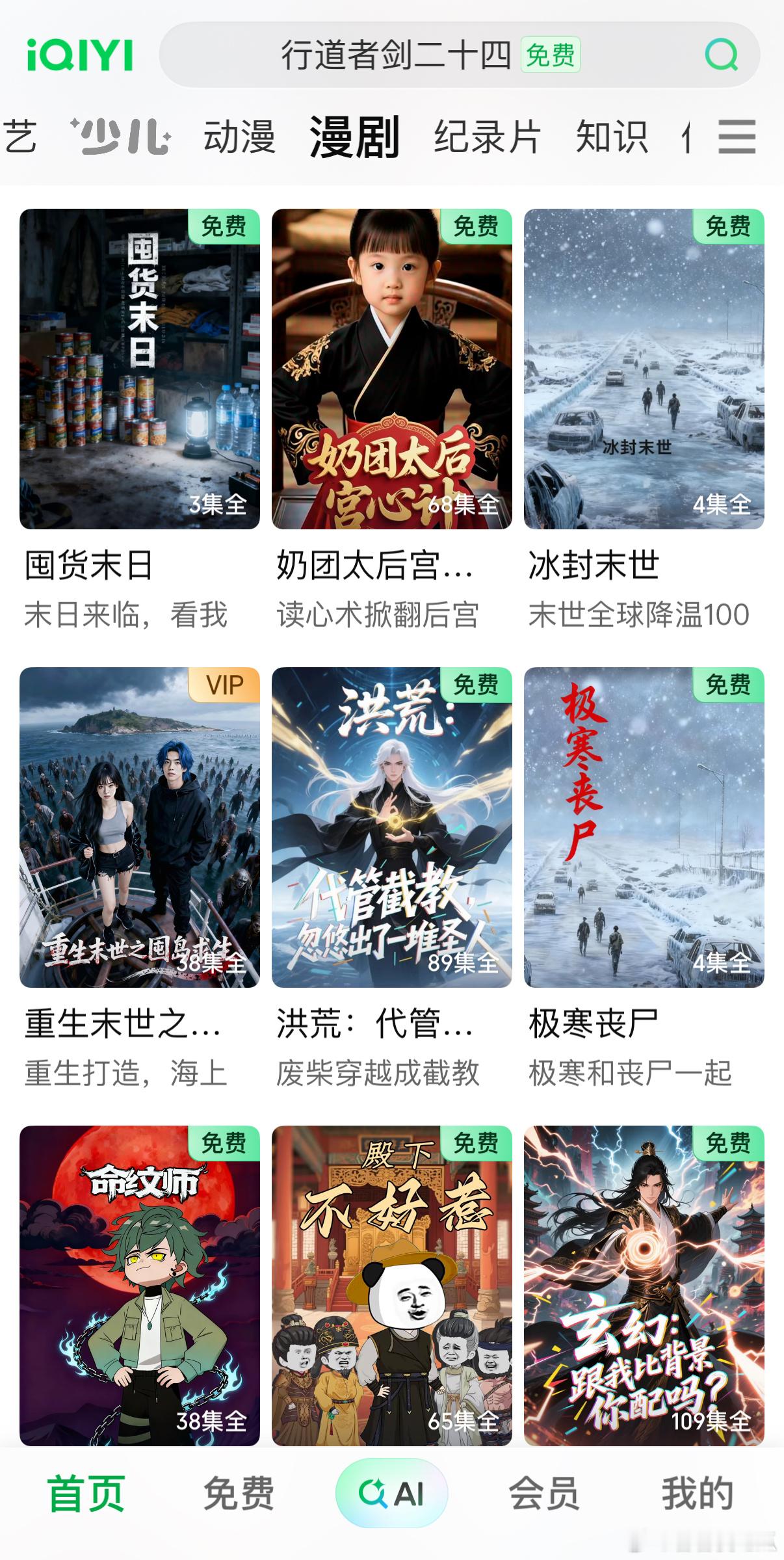Go to the 我的 profile tab
The width and height of the screenshot is (784, 1560).
coord(697,1493)
